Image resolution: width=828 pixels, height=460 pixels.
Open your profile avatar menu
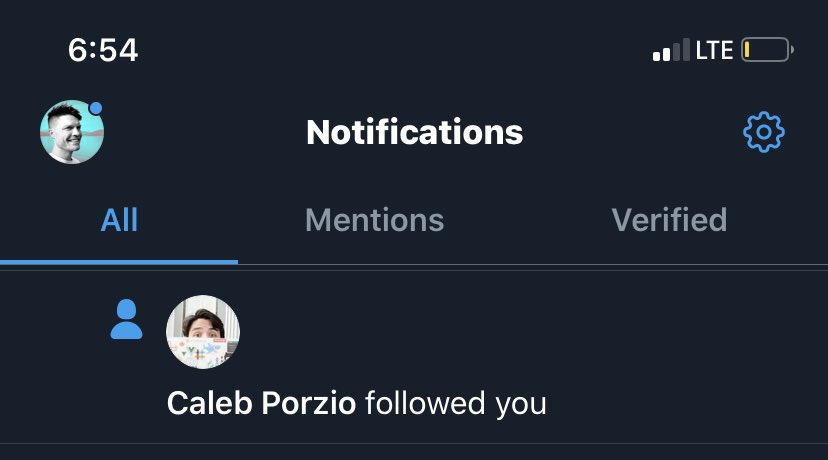(71, 132)
